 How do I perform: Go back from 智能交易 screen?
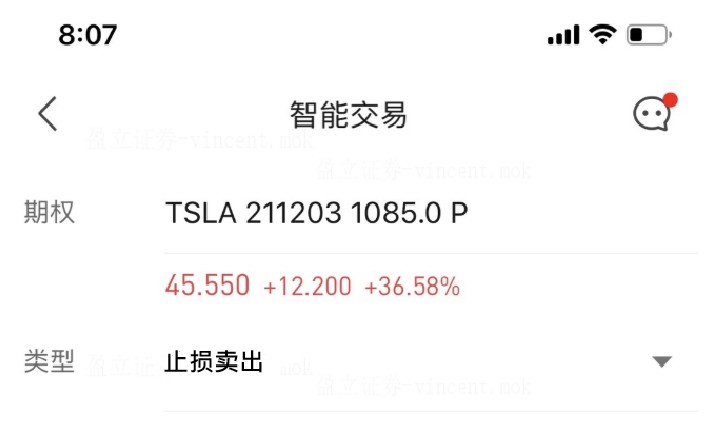[47, 114]
